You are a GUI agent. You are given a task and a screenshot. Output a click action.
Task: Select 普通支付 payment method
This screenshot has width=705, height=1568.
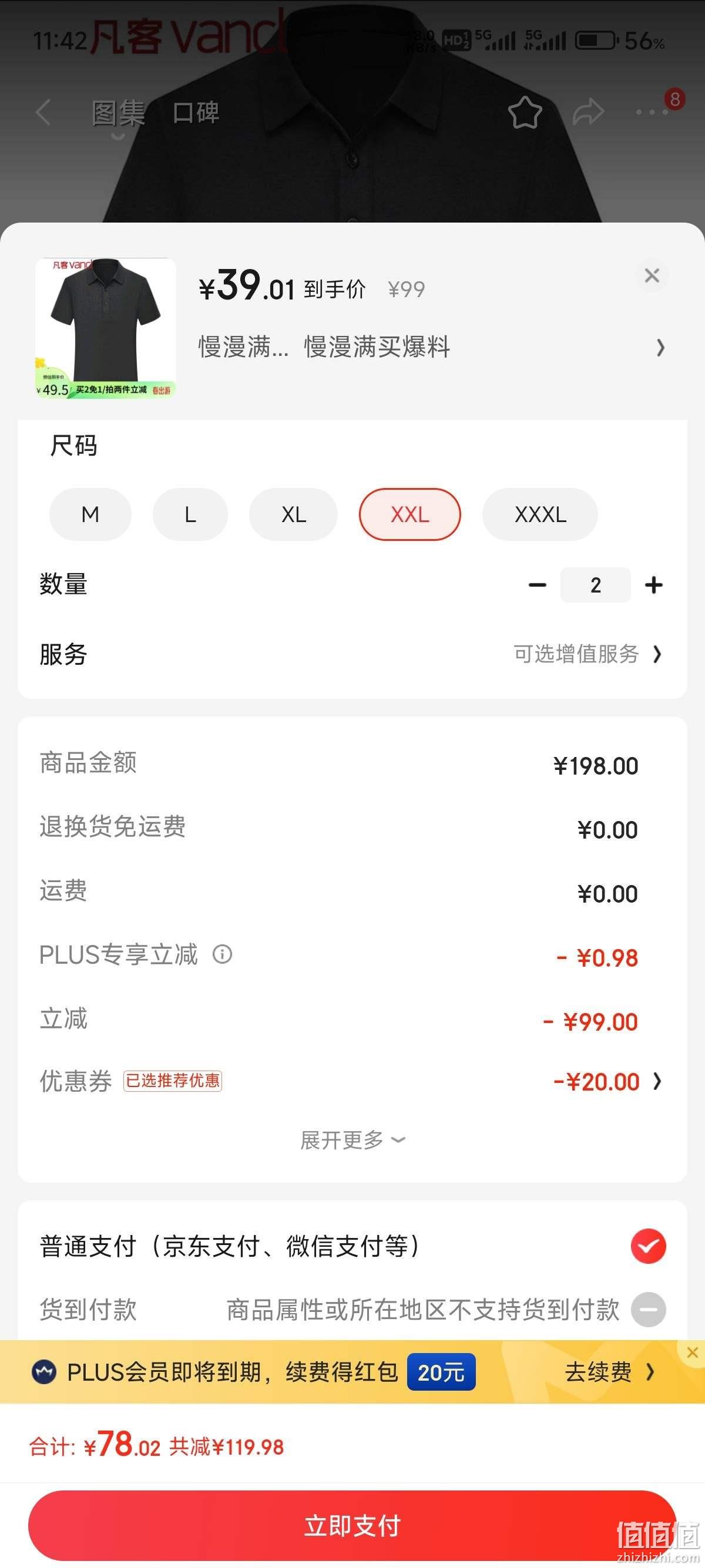352,1247
